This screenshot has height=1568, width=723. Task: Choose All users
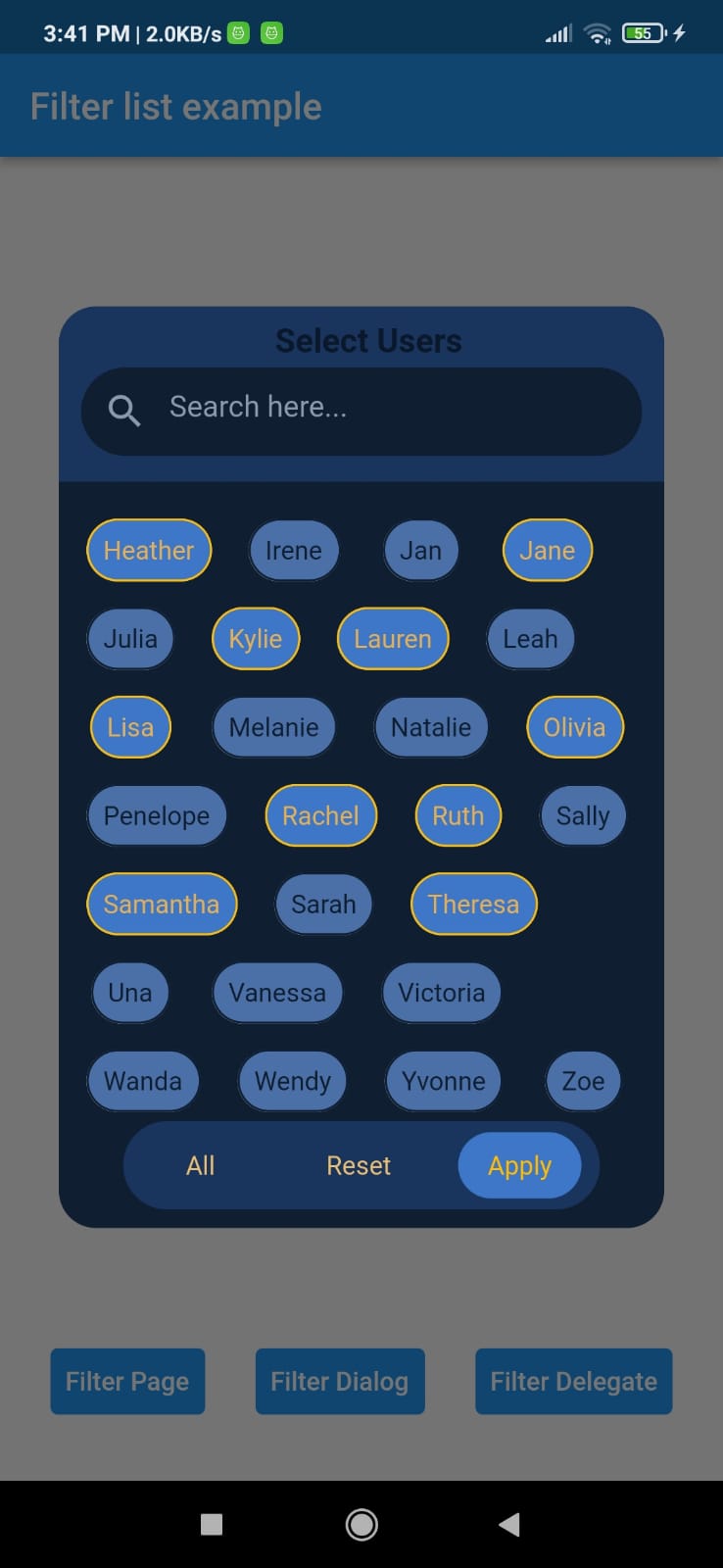pos(200,1165)
